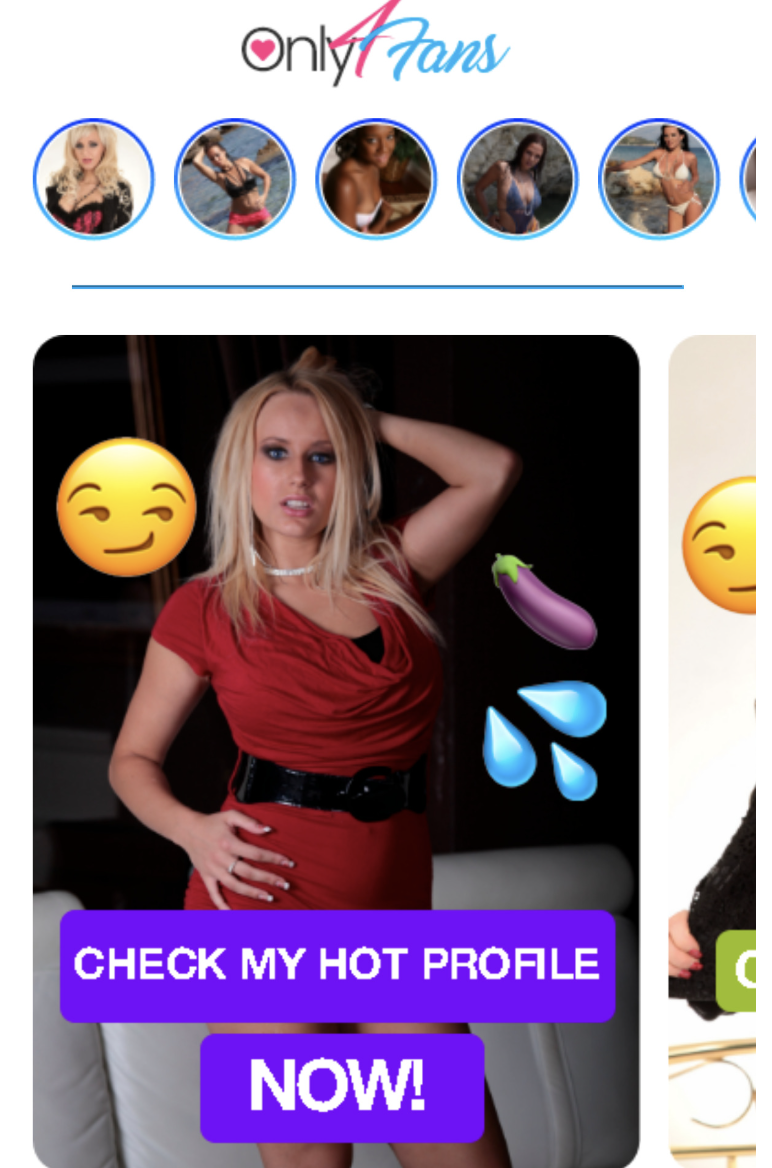The width and height of the screenshot is (772, 1168).
Task: Open the story of the woman in the white bikini
Action: tap(659, 179)
